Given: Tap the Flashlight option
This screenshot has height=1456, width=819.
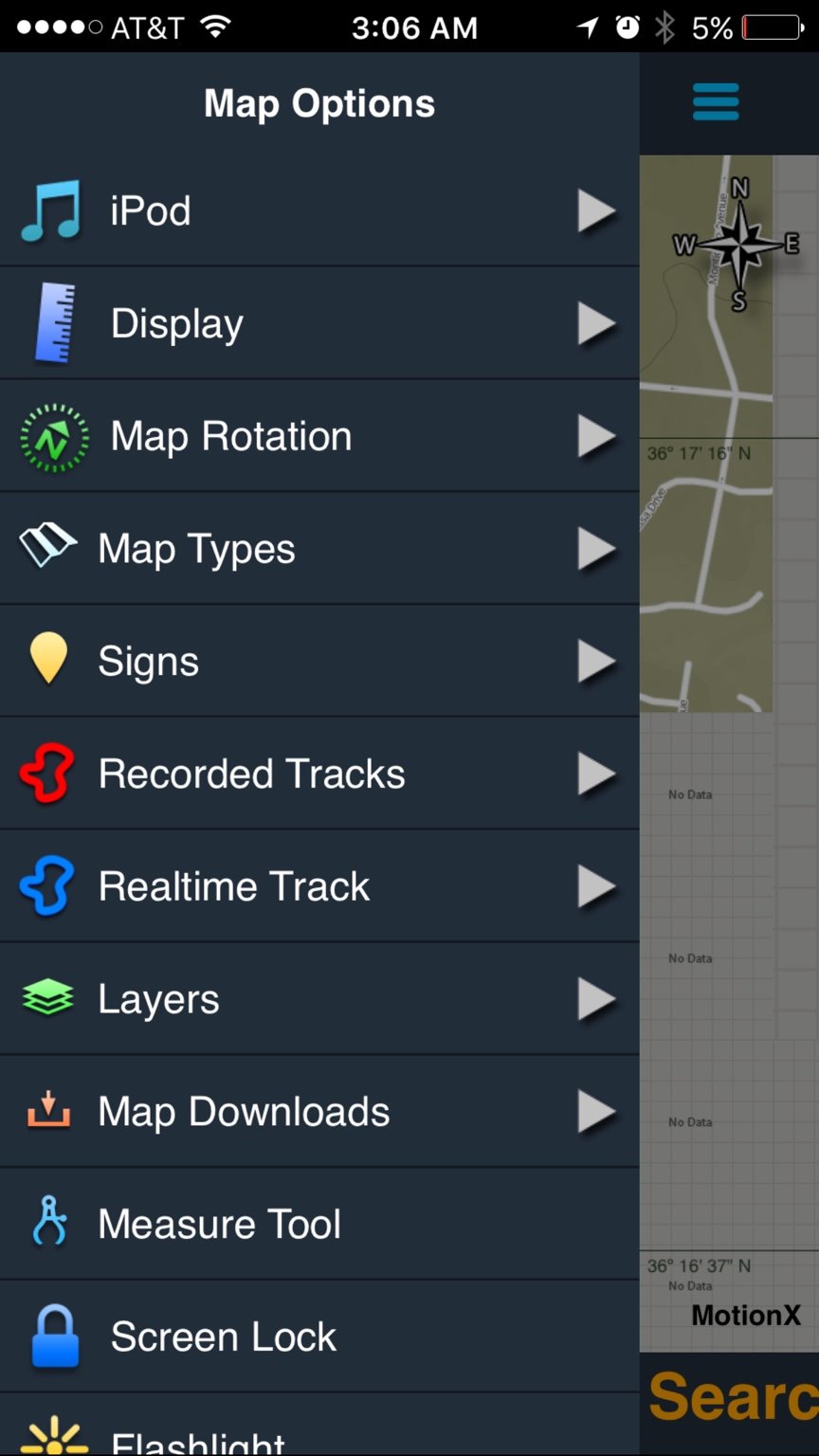Looking at the screenshot, I should 319,1426.
